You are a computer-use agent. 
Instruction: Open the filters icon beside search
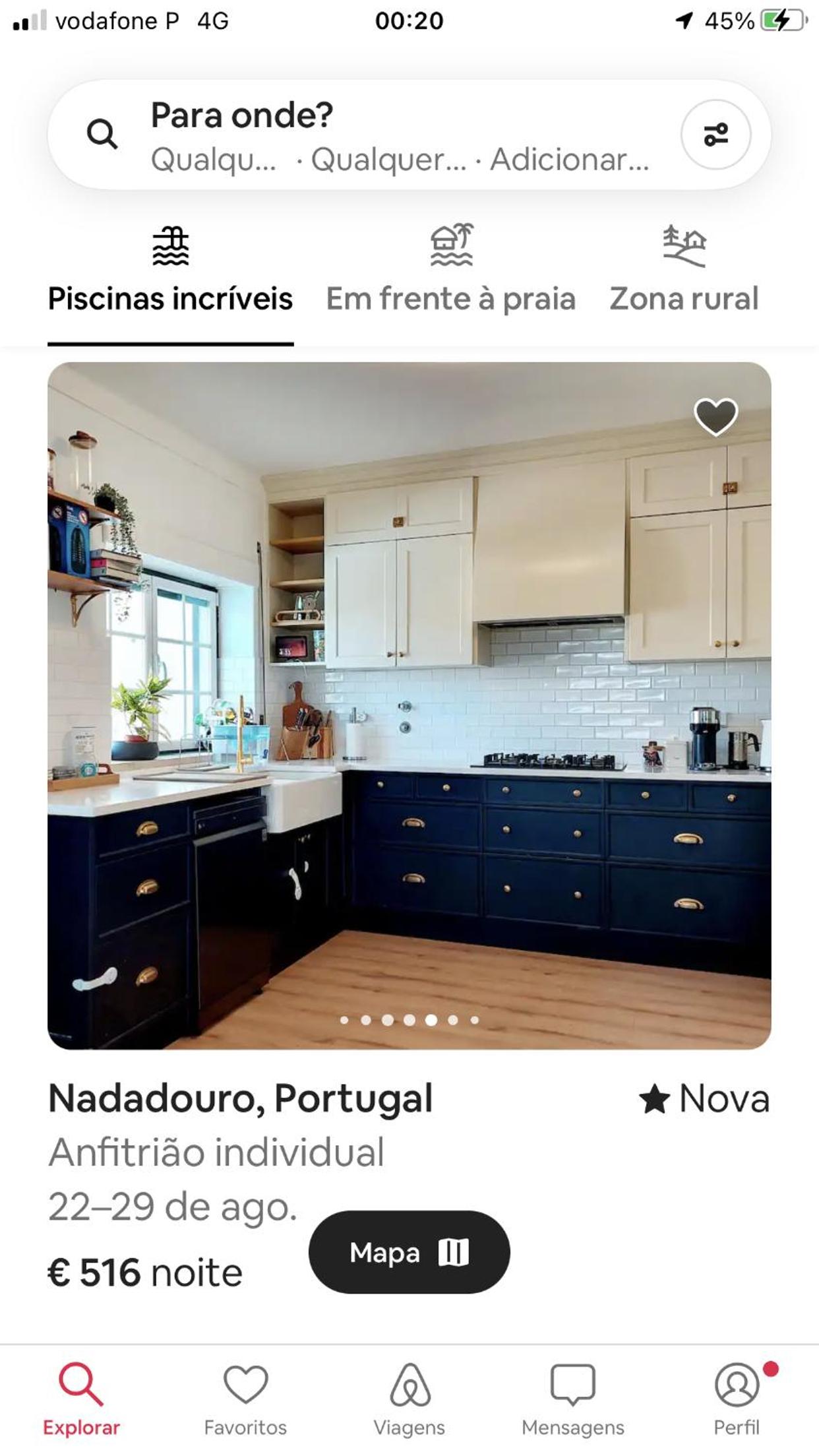(x=715, y=135)
